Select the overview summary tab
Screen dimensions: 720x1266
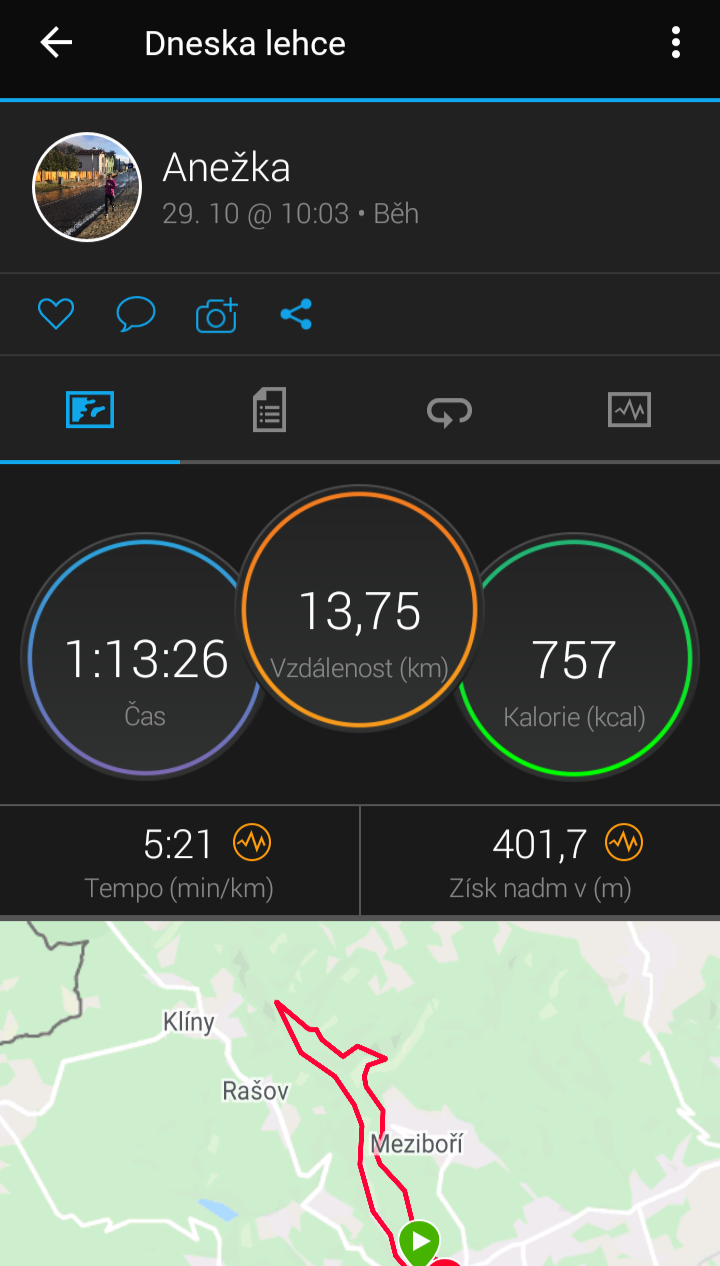pos(90,410)
